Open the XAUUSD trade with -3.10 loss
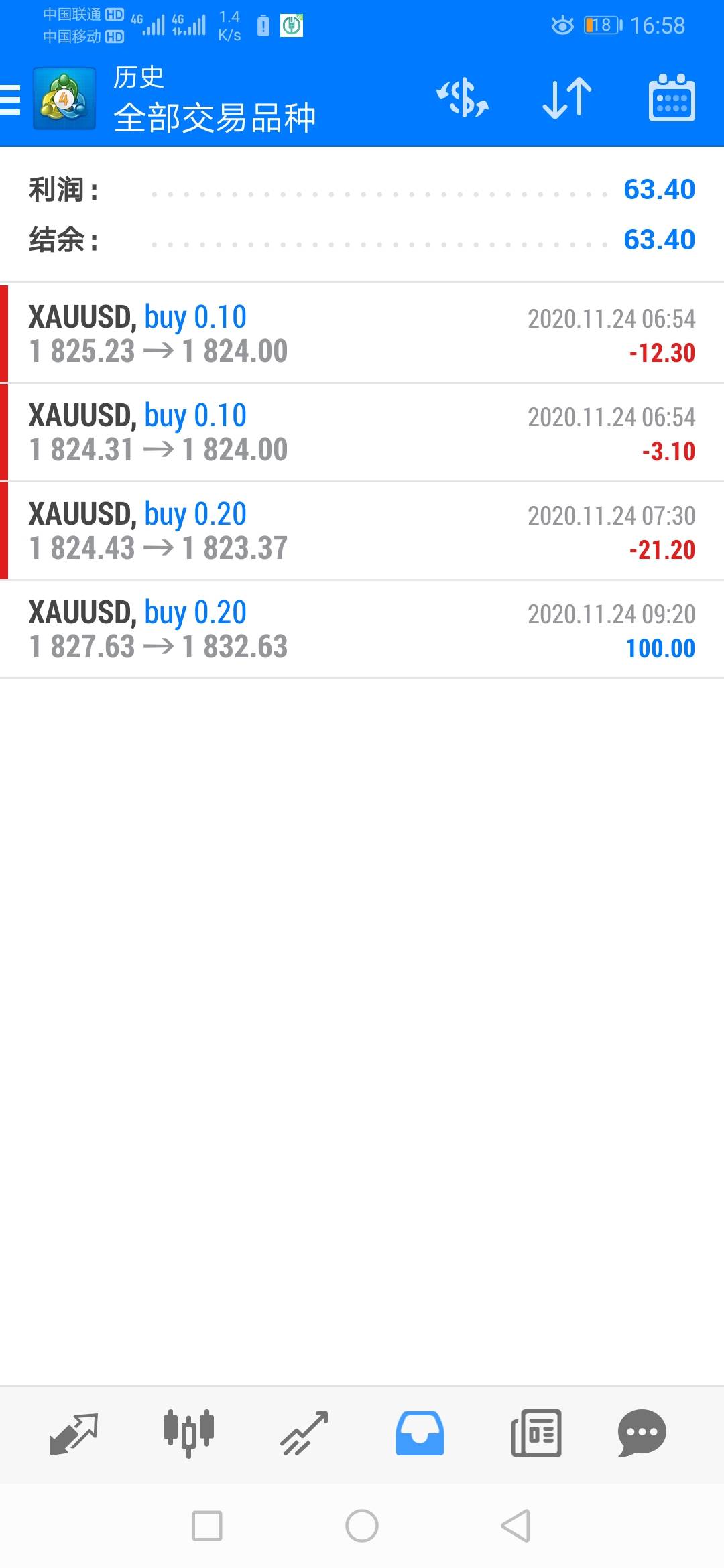Viewport: 724px width, 1568px height. tap(362, 432)
